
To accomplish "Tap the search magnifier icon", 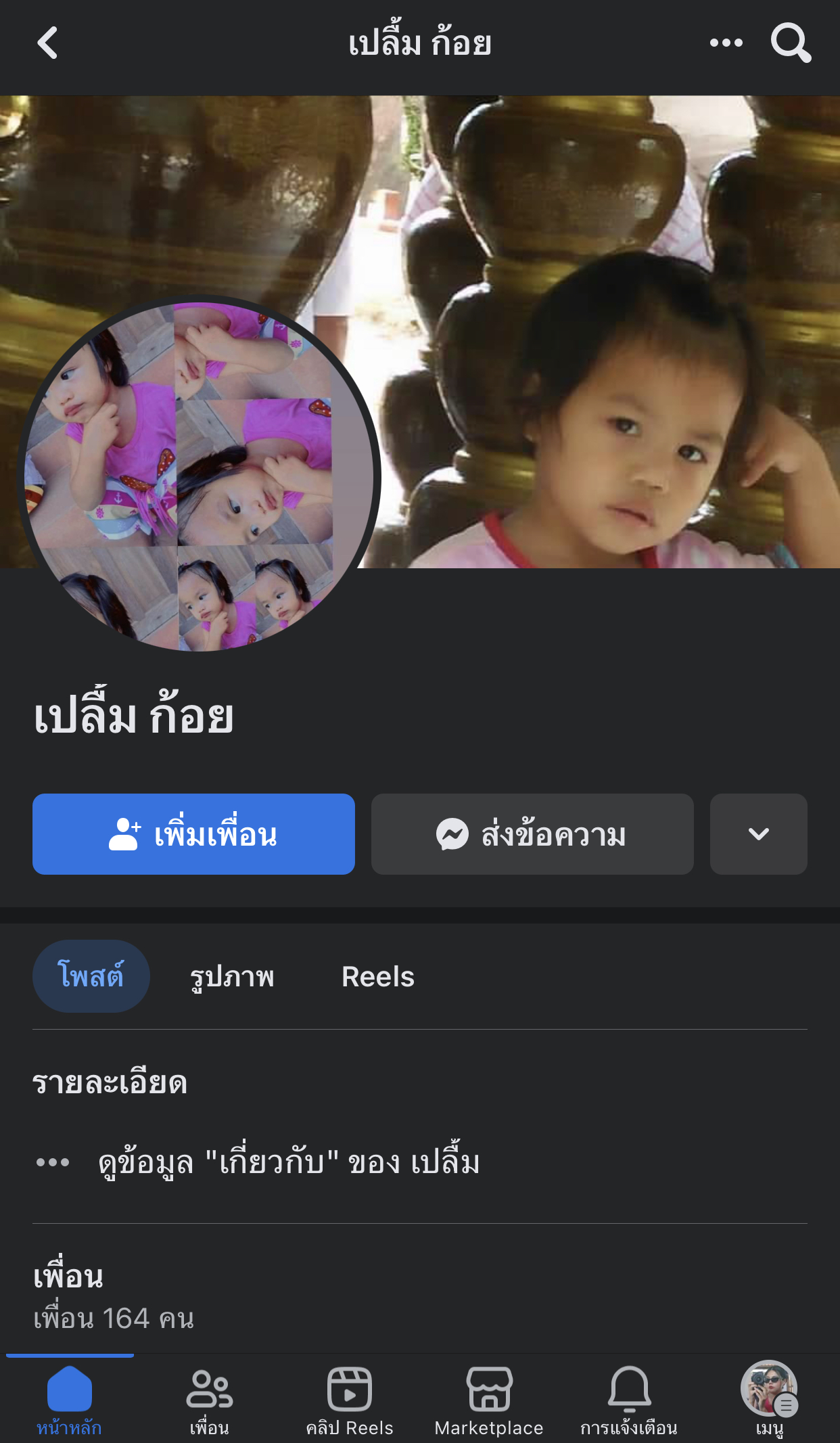I will (x=791, y=43).
